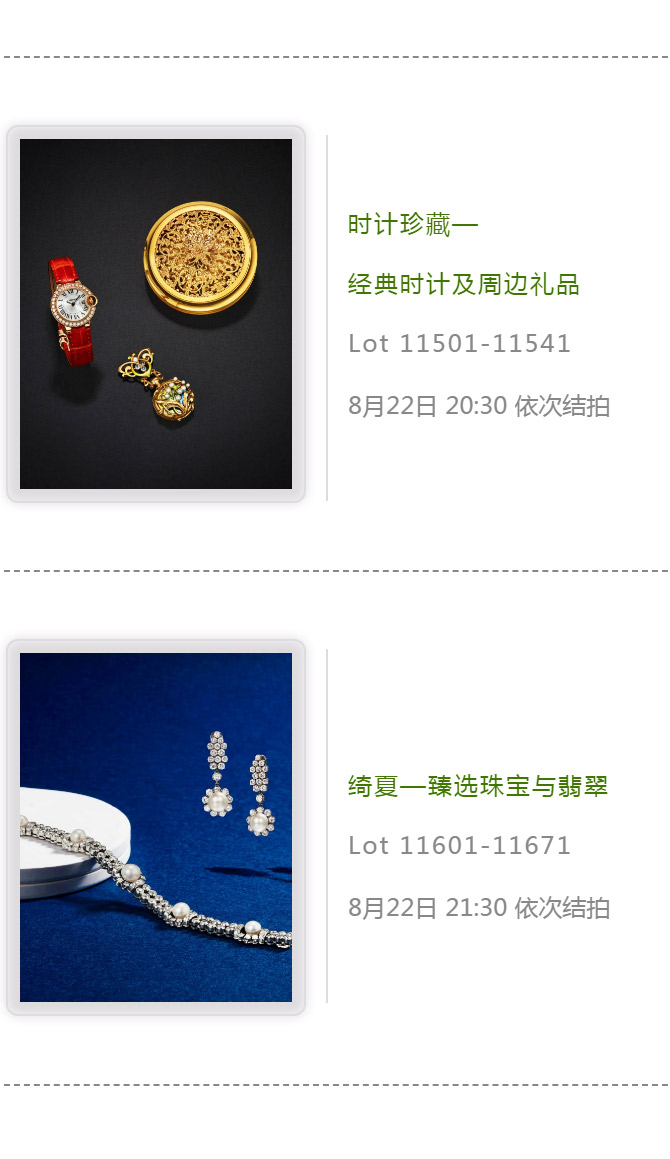Open the pearl jewelry auction image
This screenshot has width=670, height=1159.
(x=156, y=827)
